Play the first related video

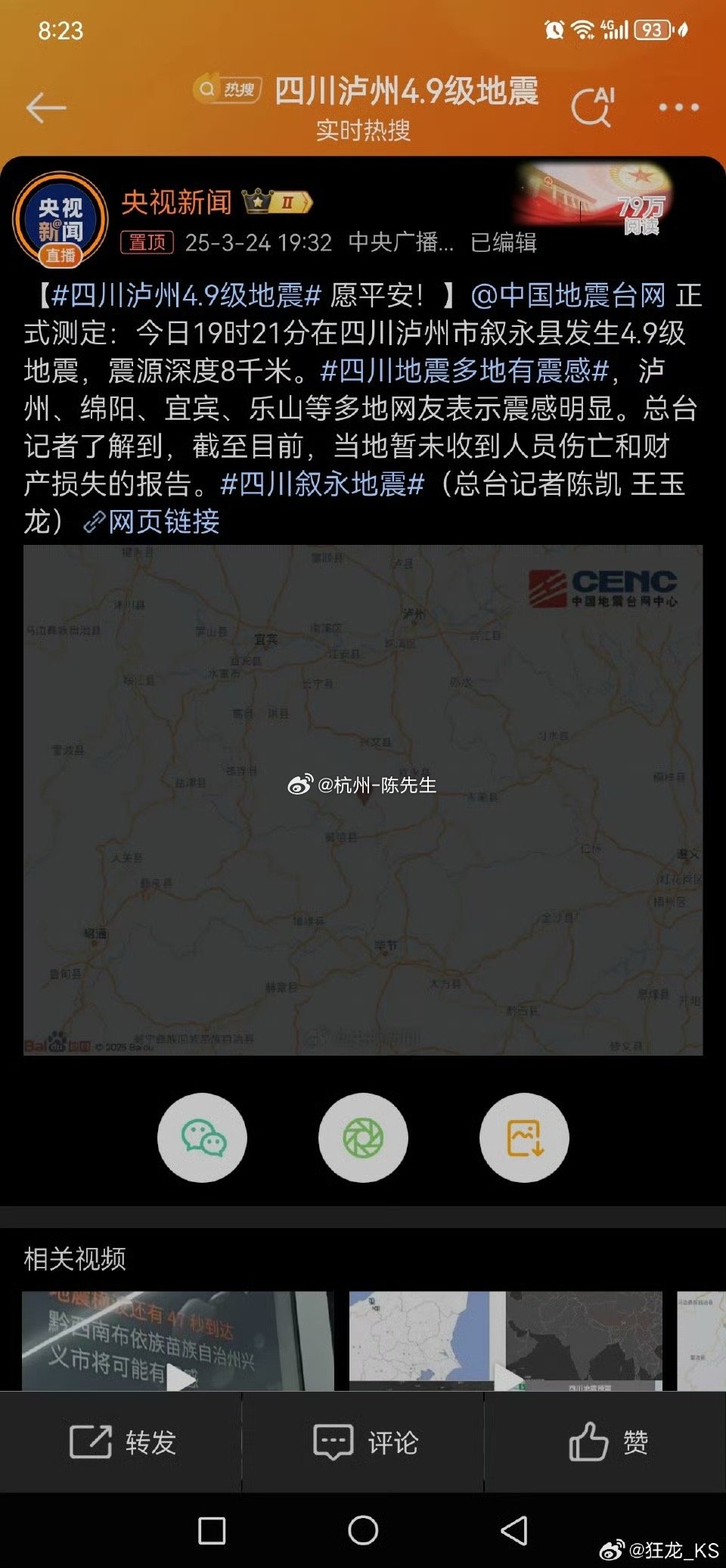pyautogui.click(x=178, y=1341)
